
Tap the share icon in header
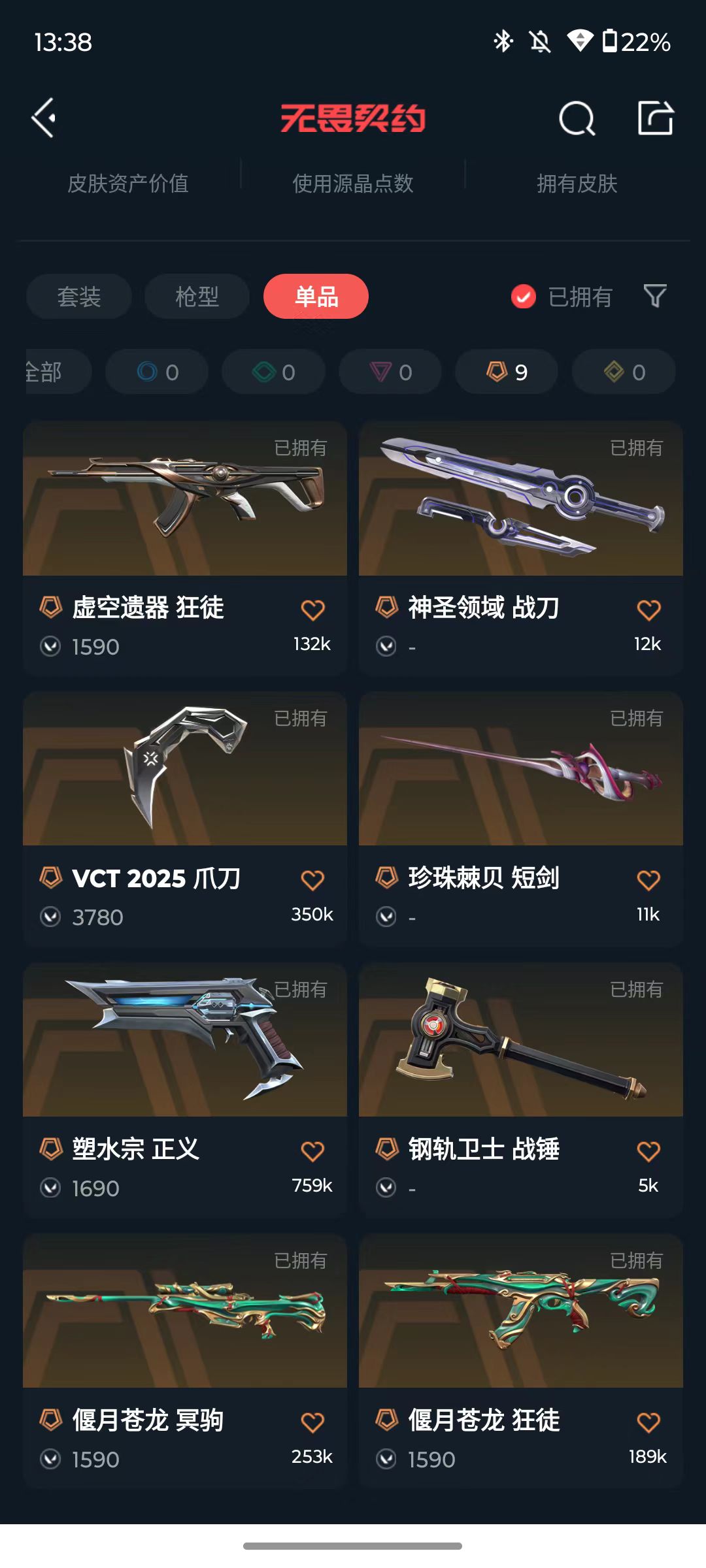click(x=656, y=118)
